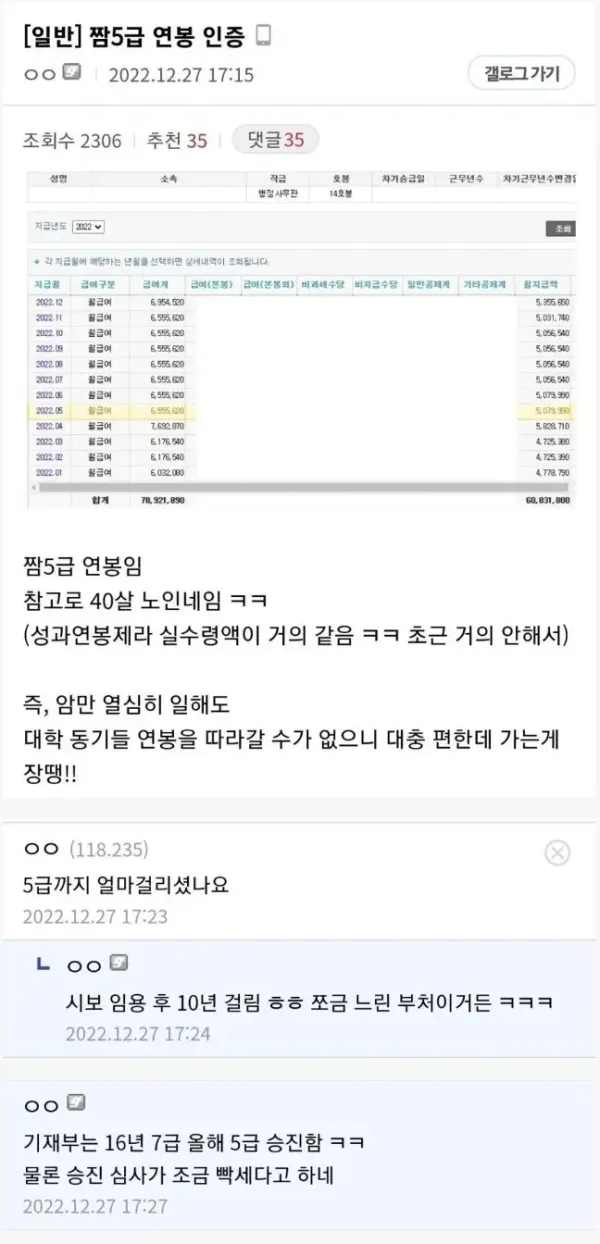Open the salary table image in the post
Image resolution: width=600 pixels, height=1244 pixels.
coord(300,340)
